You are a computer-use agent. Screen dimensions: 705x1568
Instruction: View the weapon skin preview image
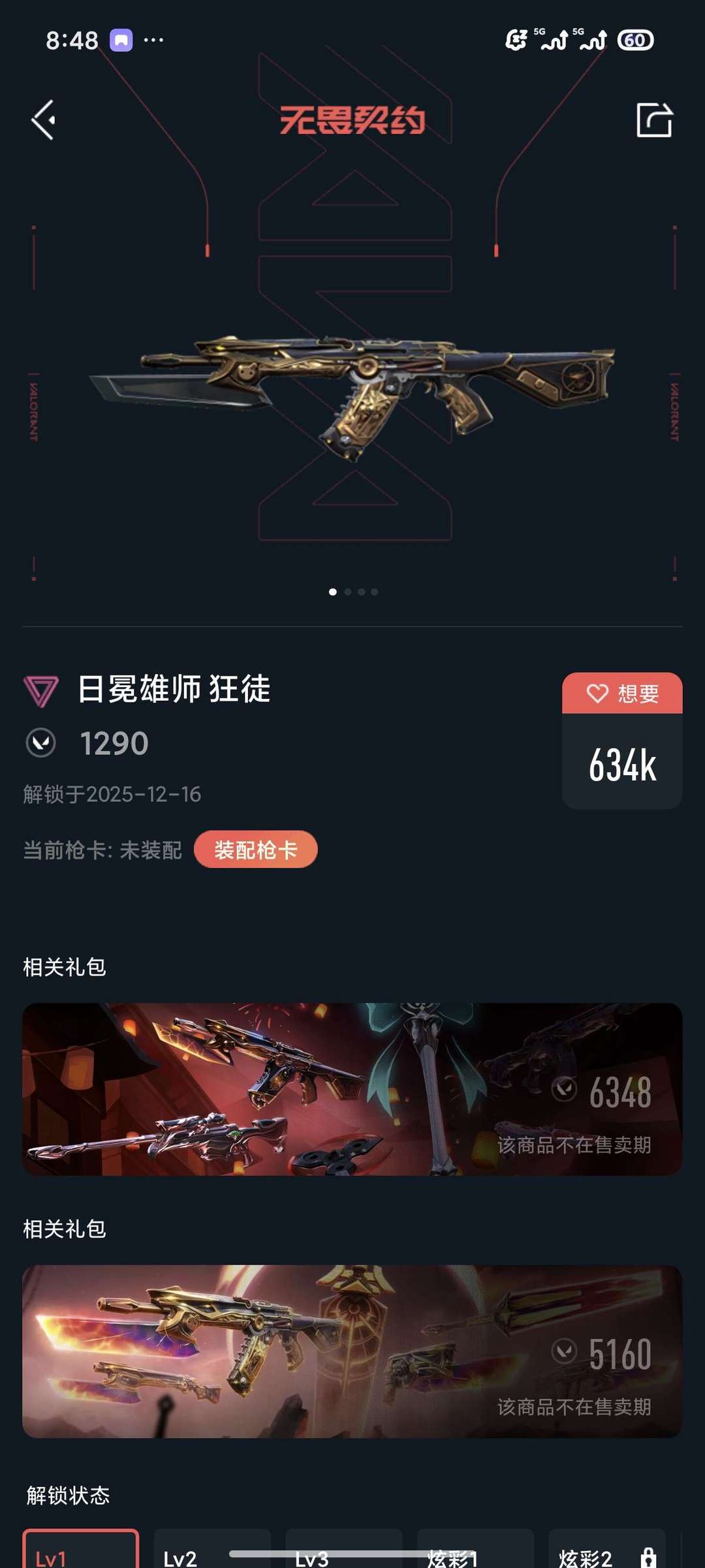tap(352, 392)
